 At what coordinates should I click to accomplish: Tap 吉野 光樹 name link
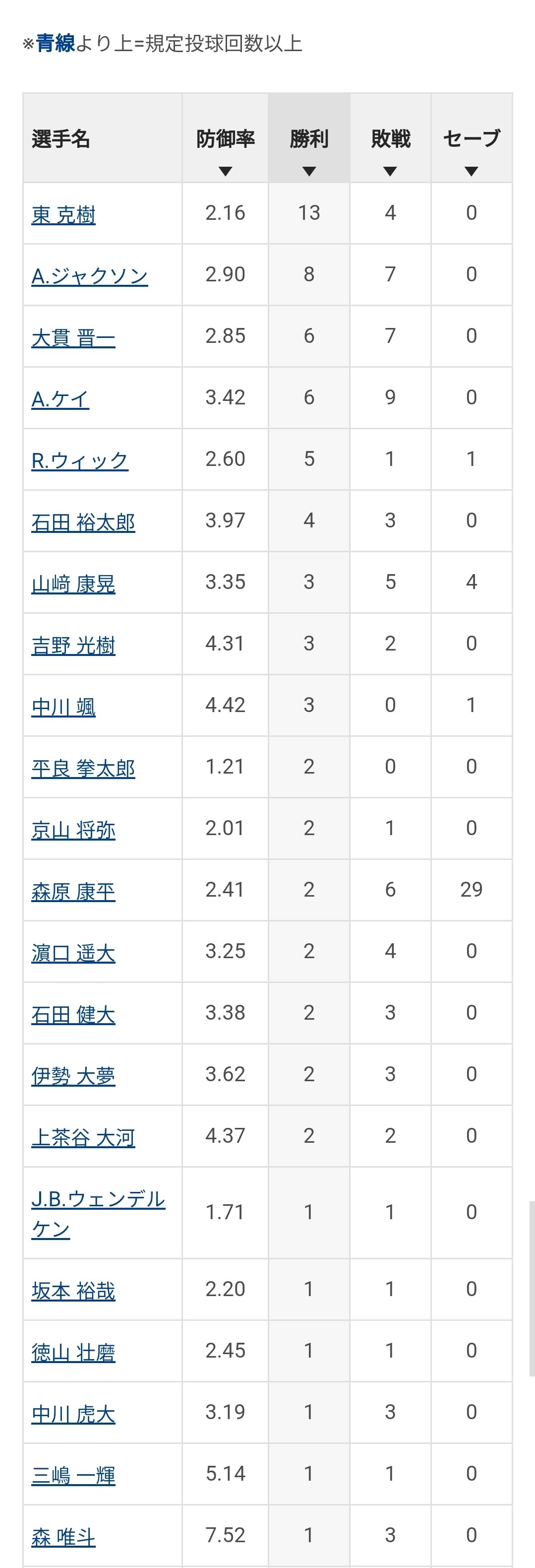point(73,645)
